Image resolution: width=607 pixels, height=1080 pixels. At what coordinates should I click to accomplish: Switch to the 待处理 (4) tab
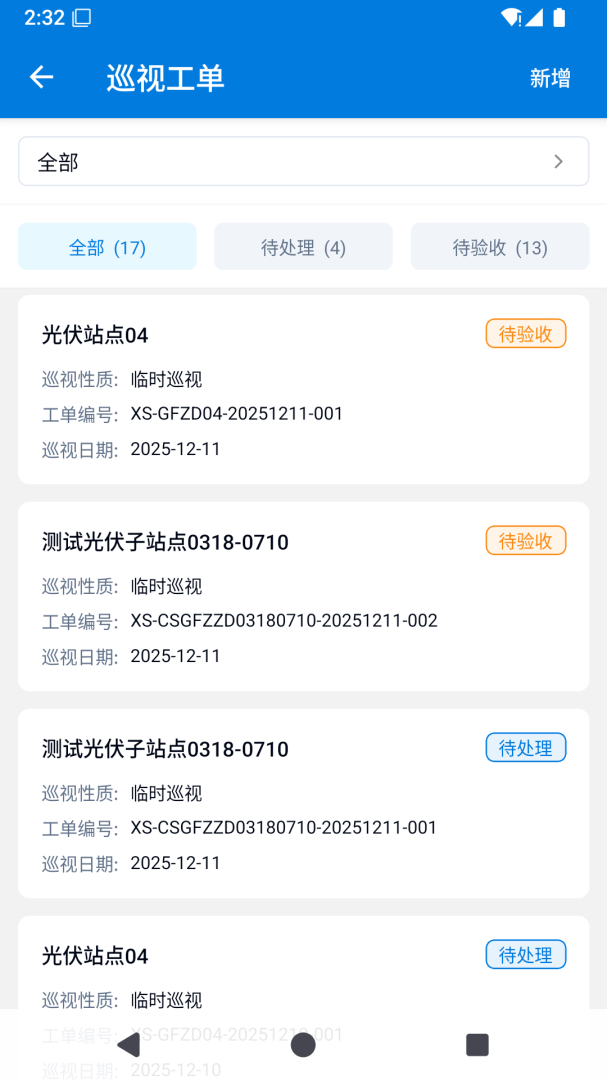[x=303, y=247]
